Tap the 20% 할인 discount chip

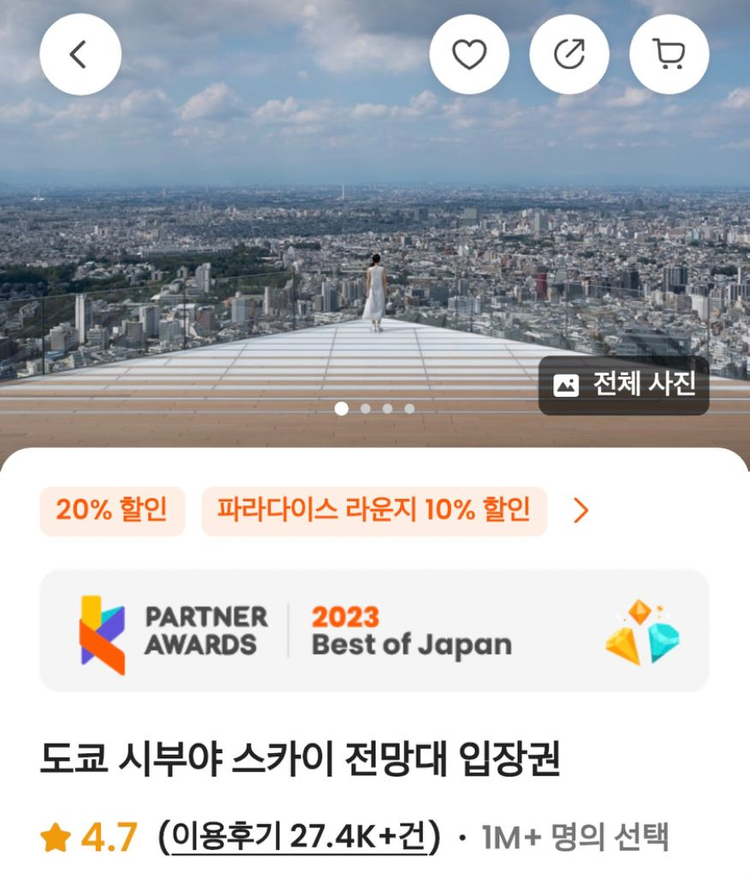click(x=112, y=511)
